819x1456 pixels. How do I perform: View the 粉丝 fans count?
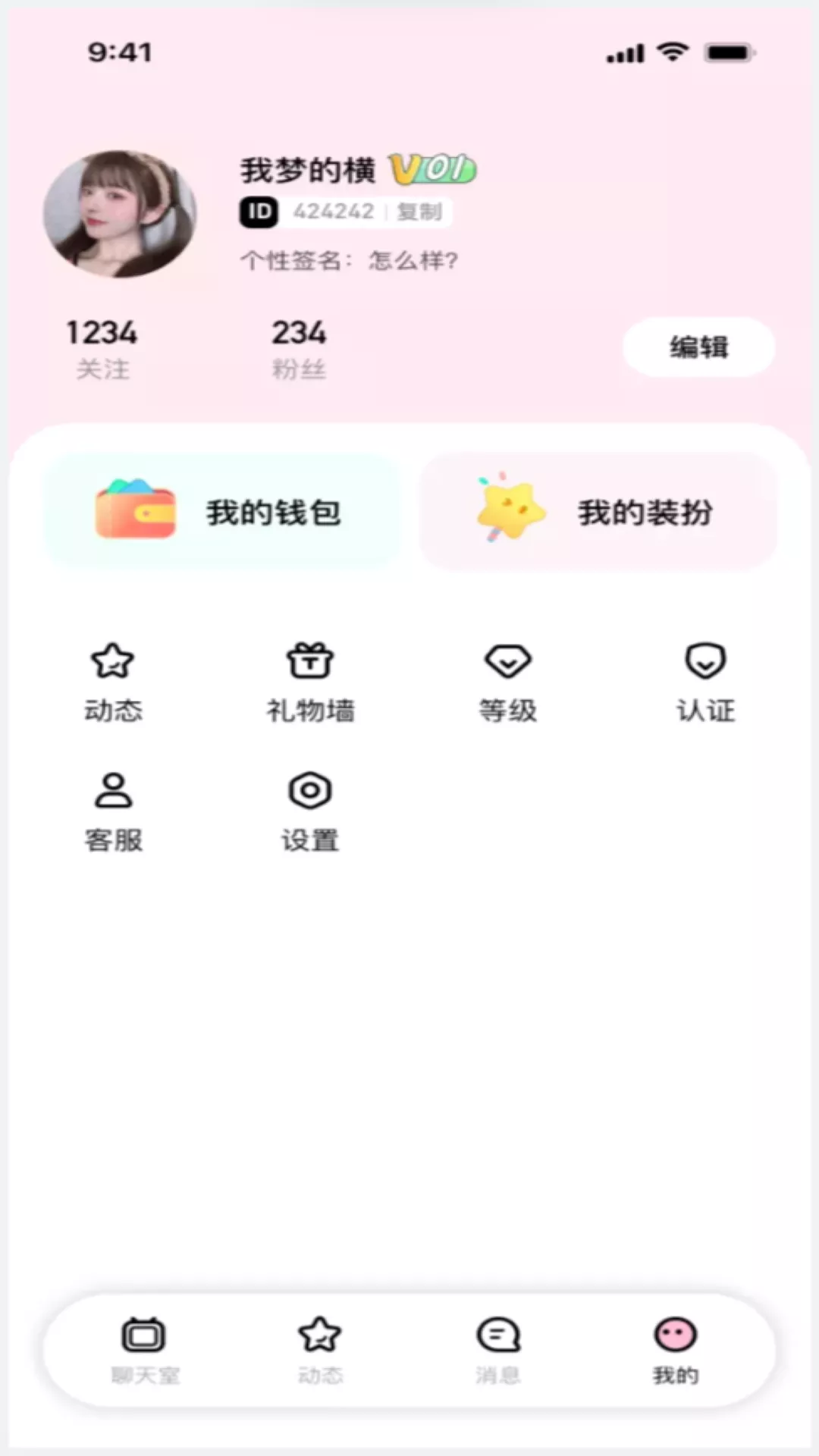pyautogui.click(x=298, y=347)
